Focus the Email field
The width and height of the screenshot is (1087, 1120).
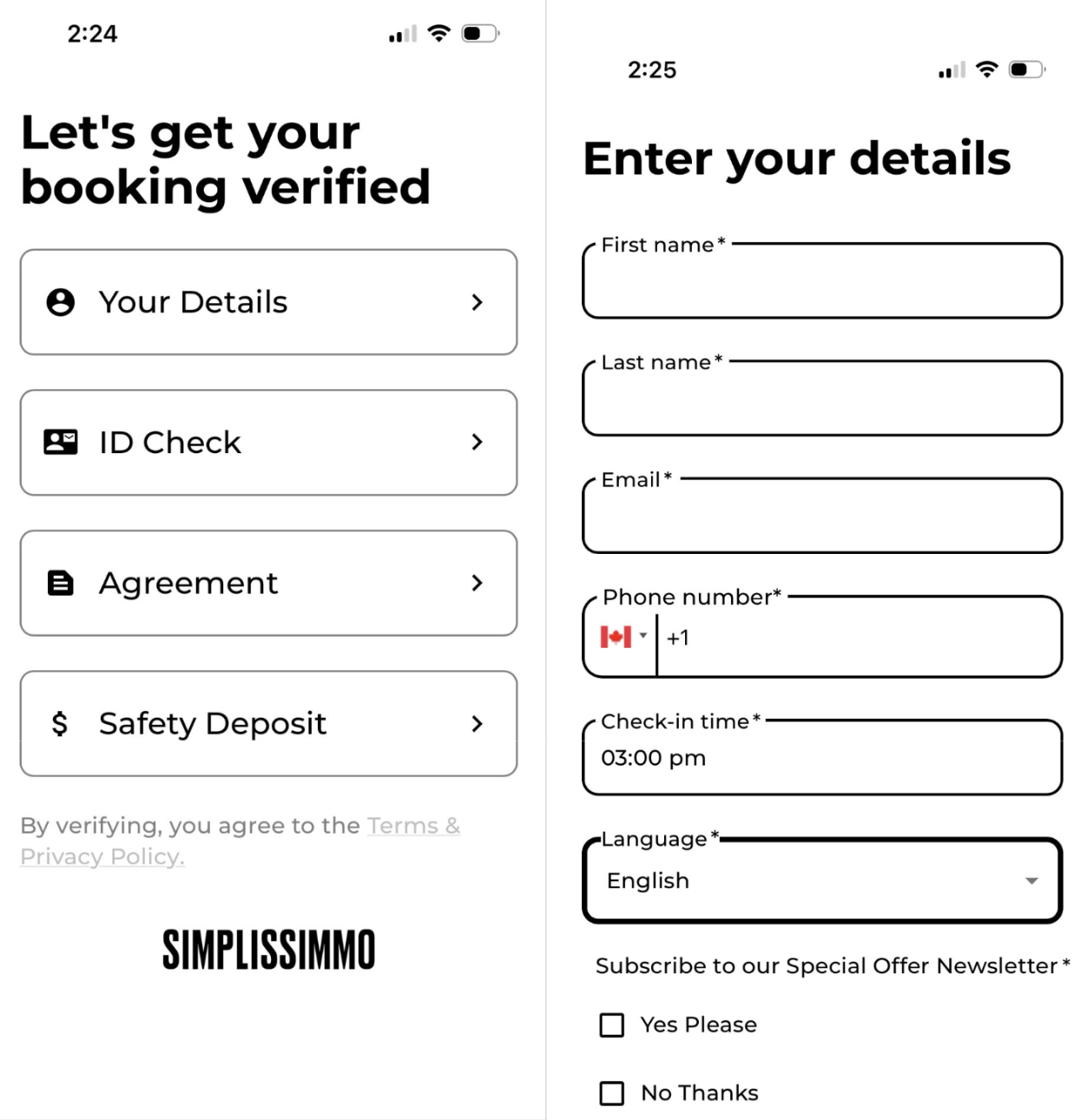coord(822,515)
